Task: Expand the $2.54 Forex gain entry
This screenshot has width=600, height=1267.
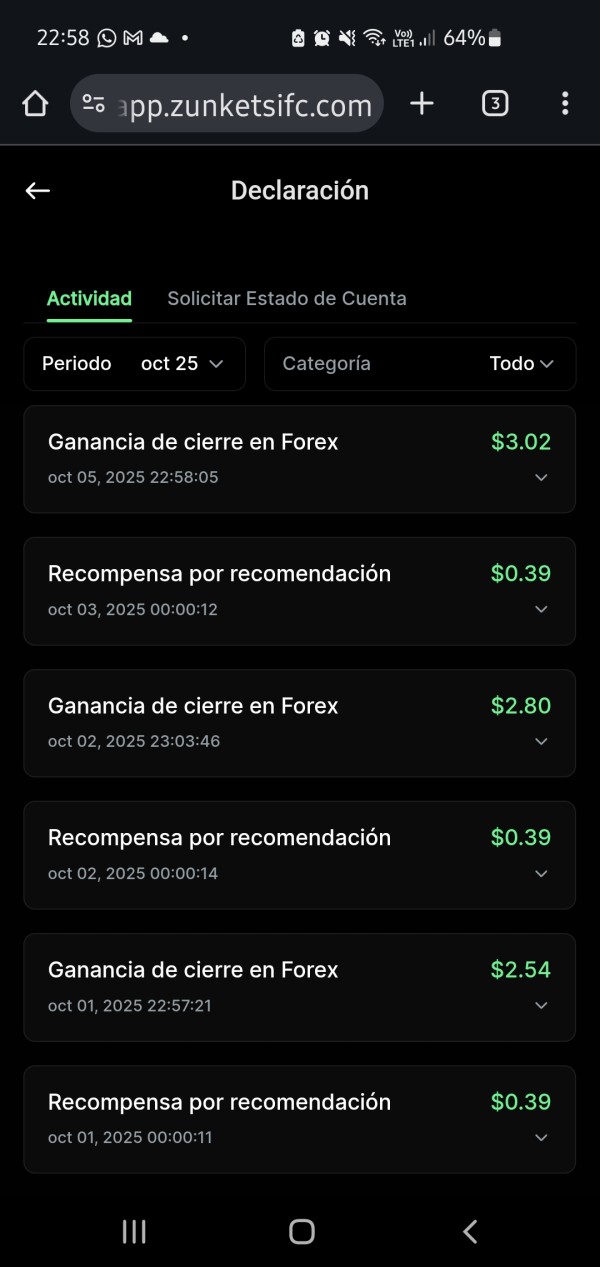Action: [541, 1006]
